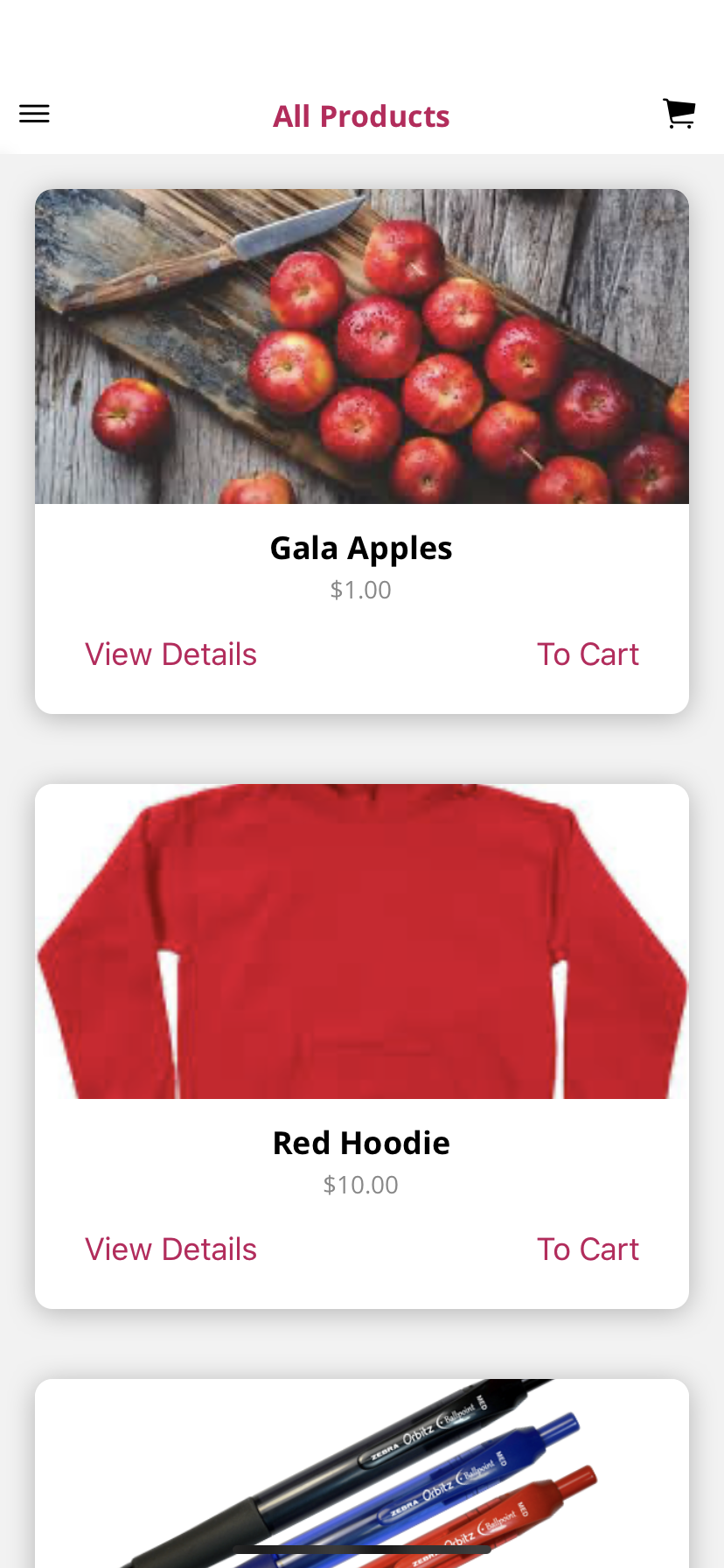Select the Red Hoodie product name
This screenshot has height=1568, width=724.
coord(361,1142)
